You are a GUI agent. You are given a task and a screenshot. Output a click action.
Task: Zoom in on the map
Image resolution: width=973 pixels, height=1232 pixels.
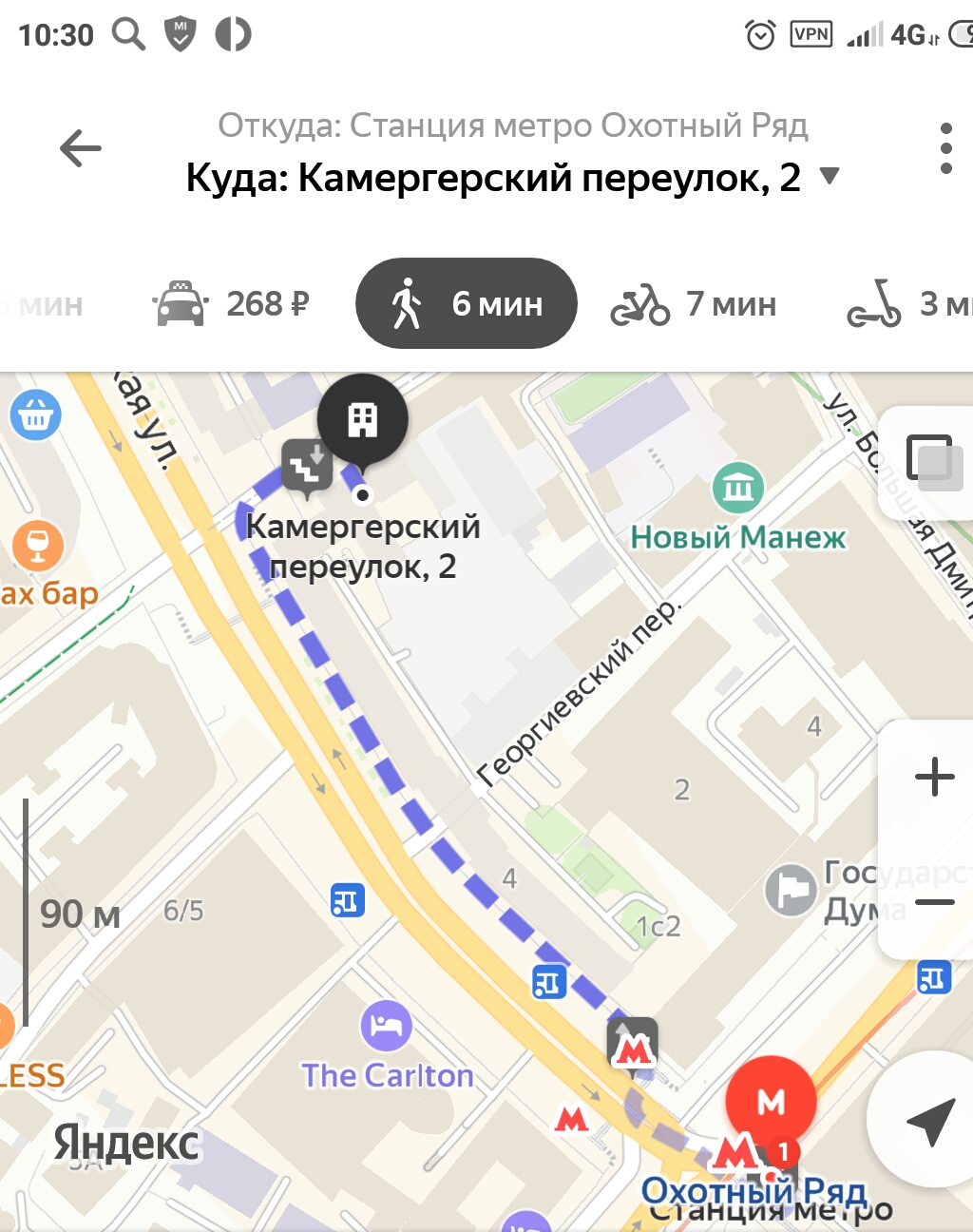pos(934,777)
